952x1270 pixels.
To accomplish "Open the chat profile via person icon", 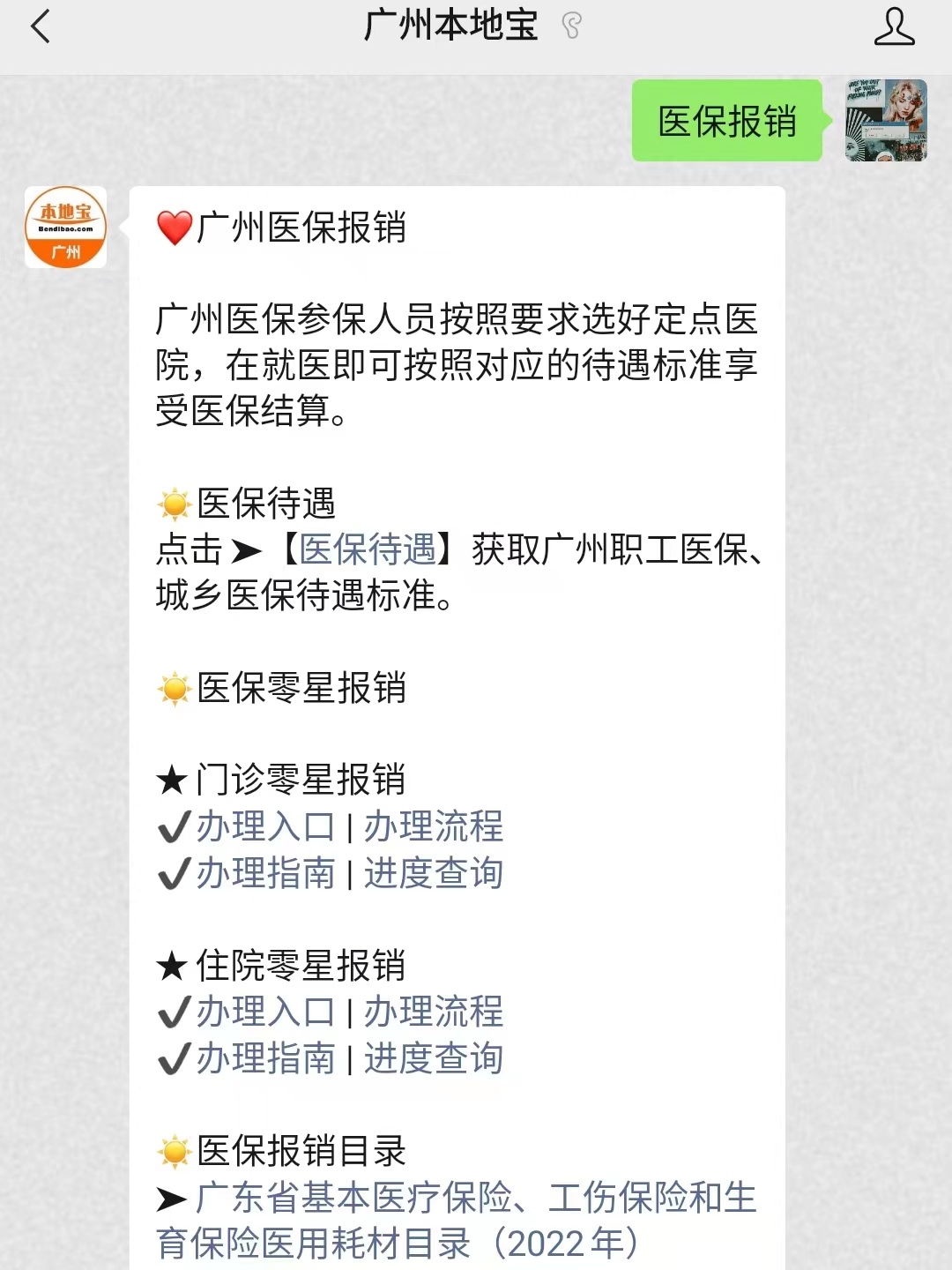I will tap(896, 28).
